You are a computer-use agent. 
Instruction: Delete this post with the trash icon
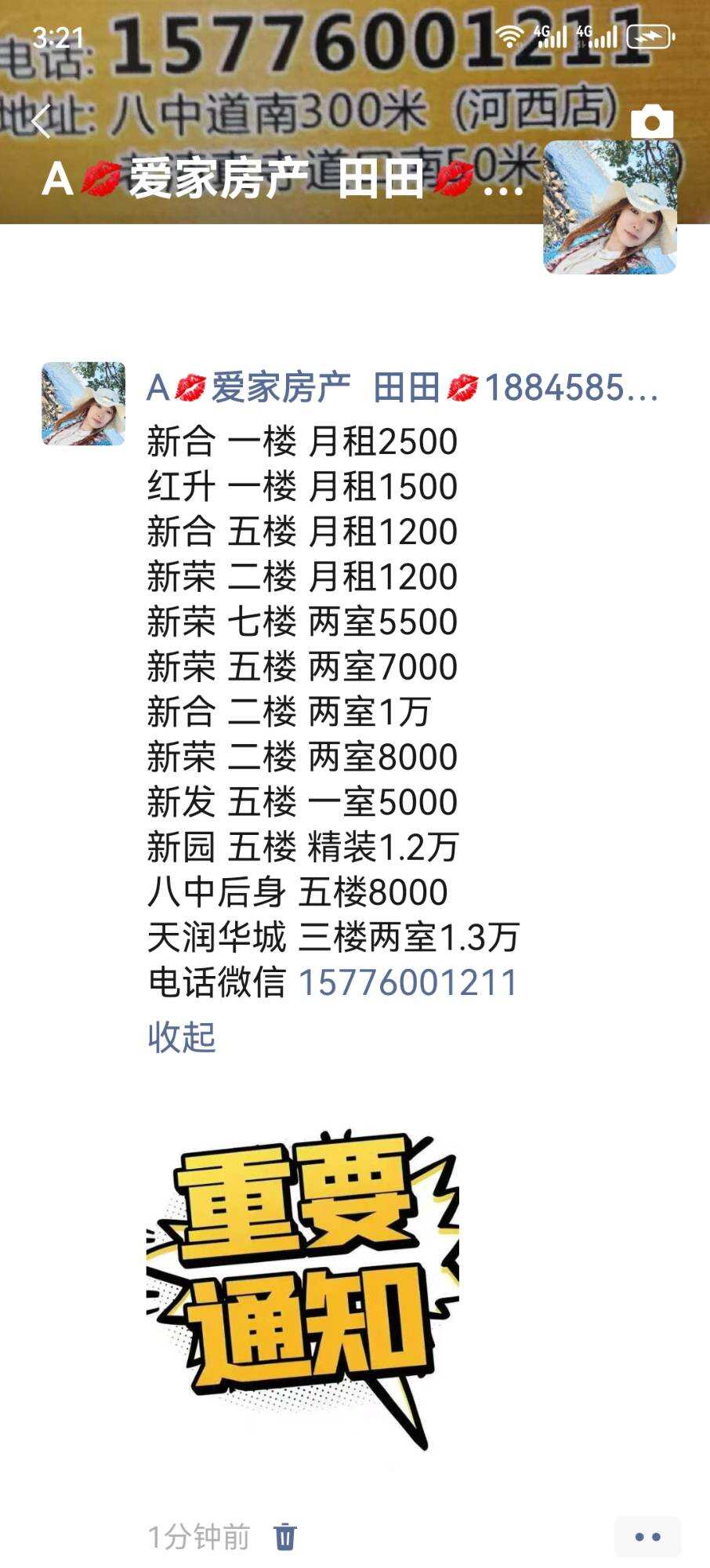285,1537
